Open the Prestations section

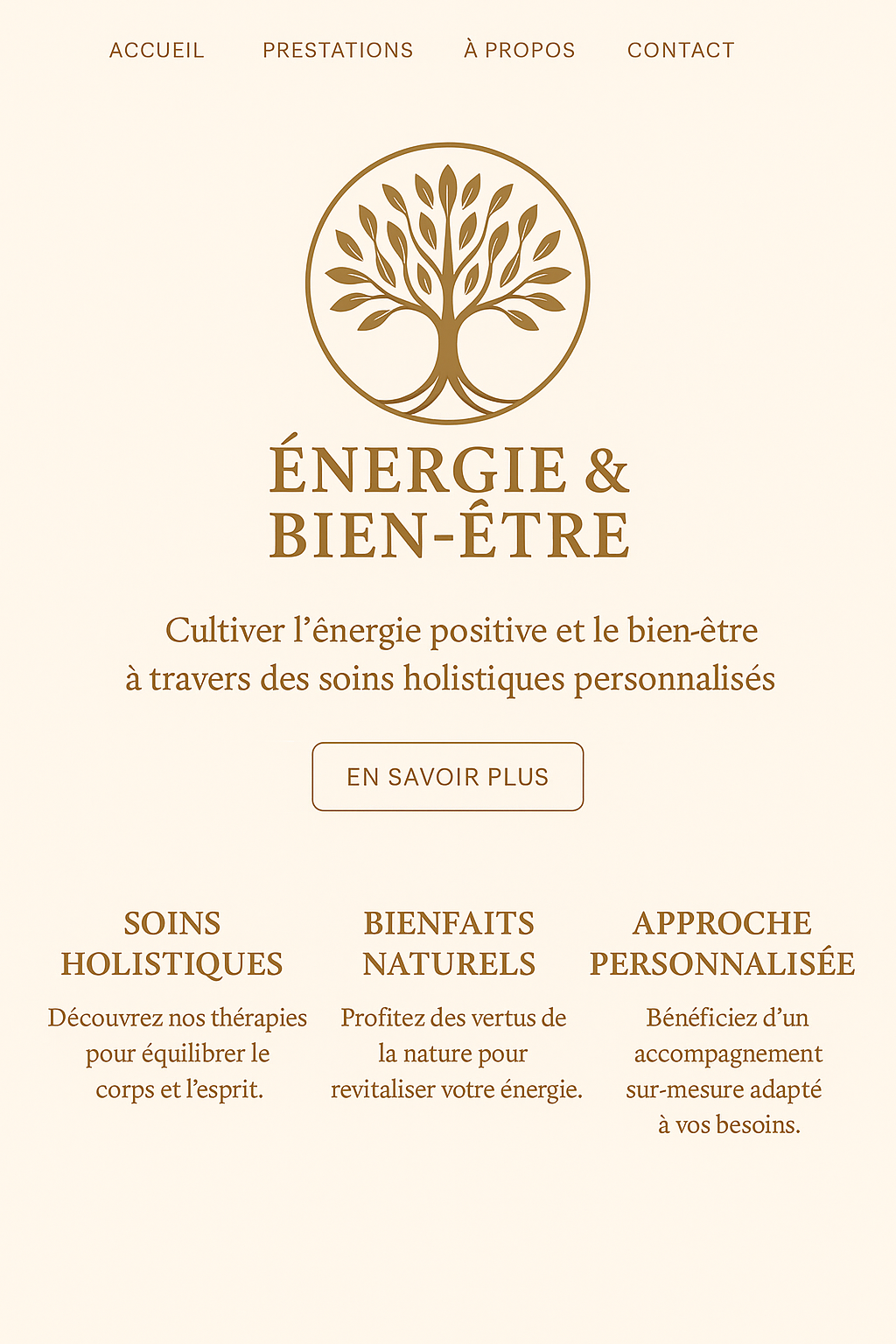[x=338, y=51]
